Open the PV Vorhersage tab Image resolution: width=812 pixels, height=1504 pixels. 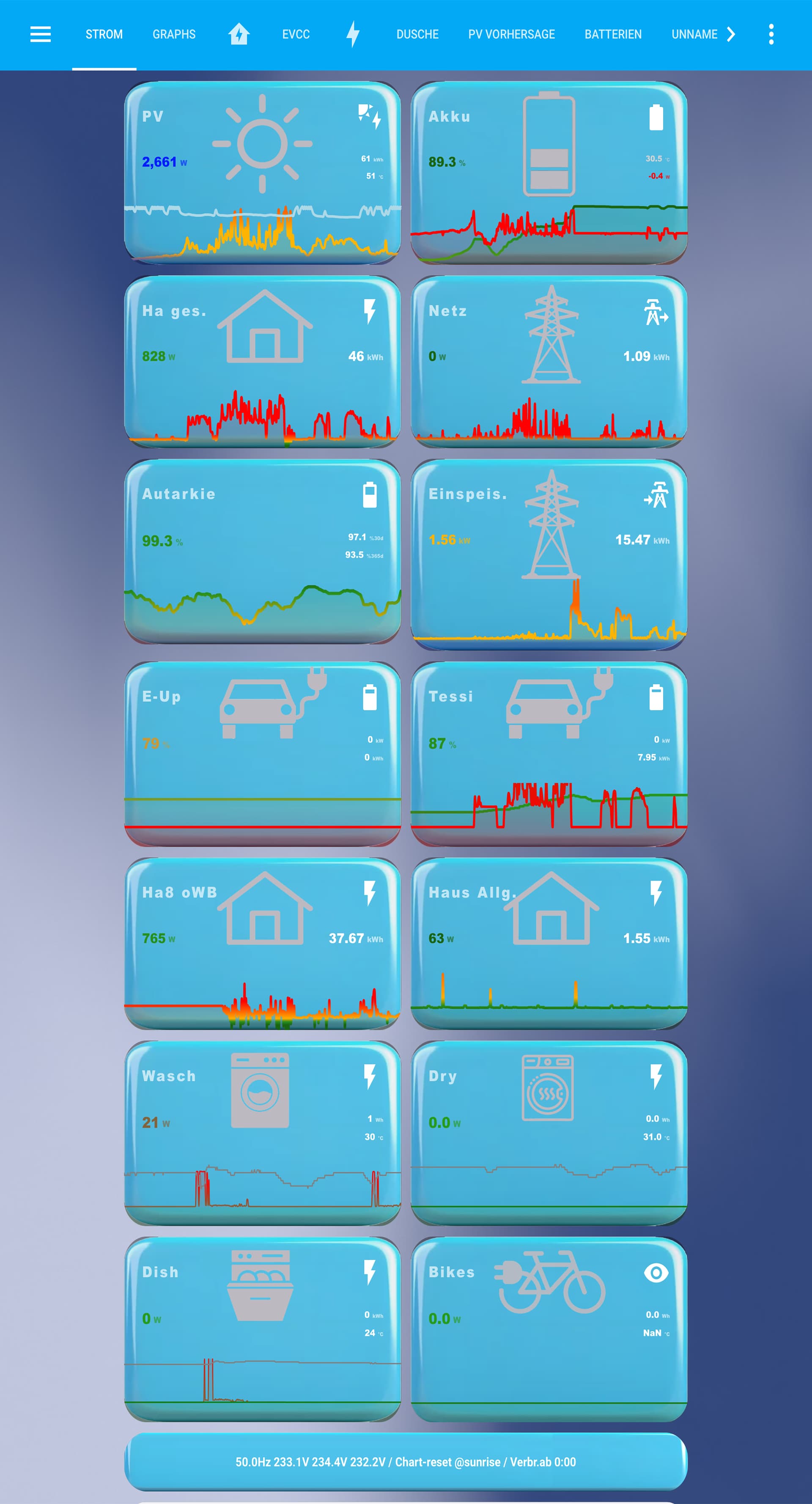click(511, 34)
